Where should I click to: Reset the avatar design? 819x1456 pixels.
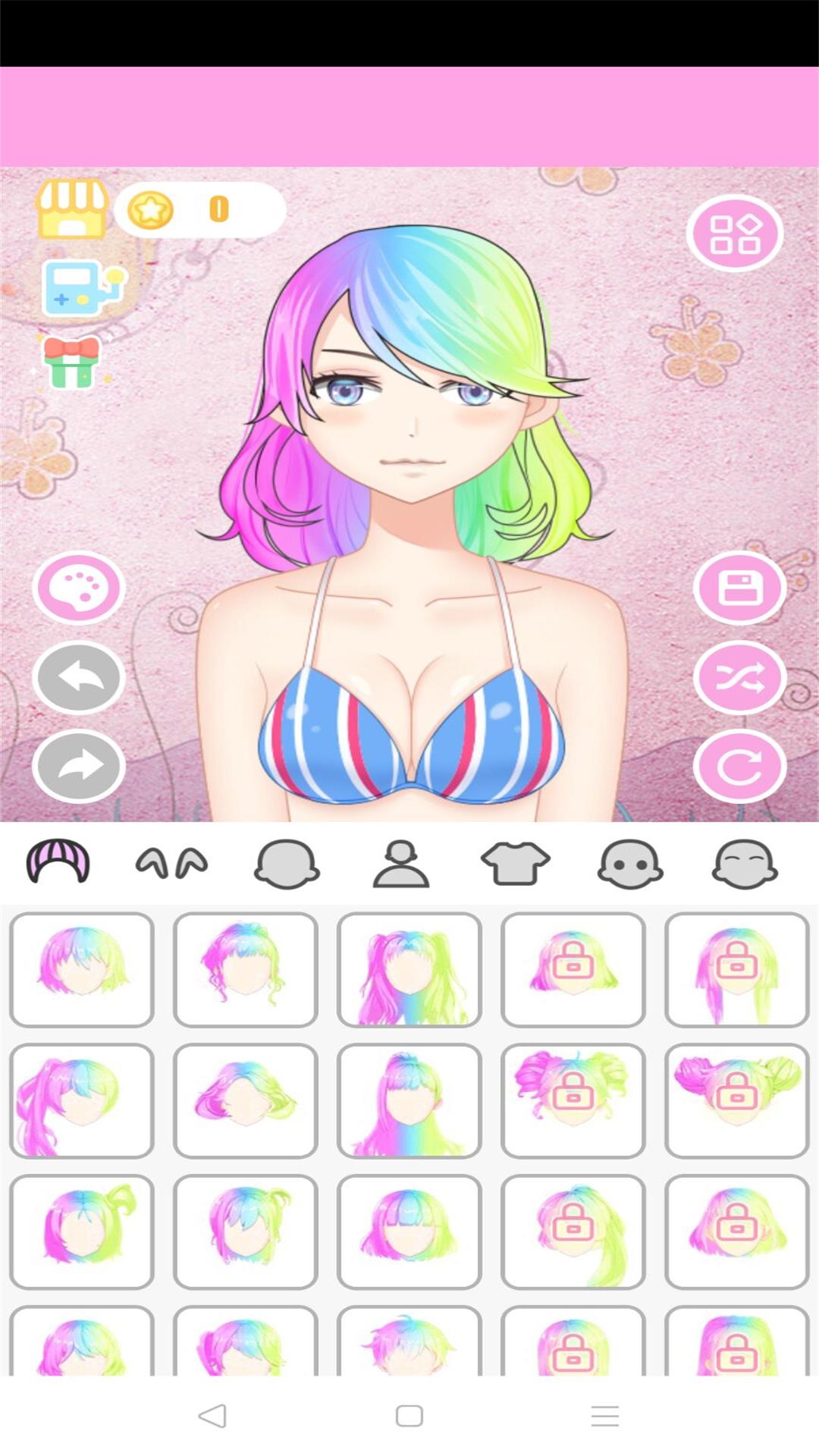click(740, 767)
